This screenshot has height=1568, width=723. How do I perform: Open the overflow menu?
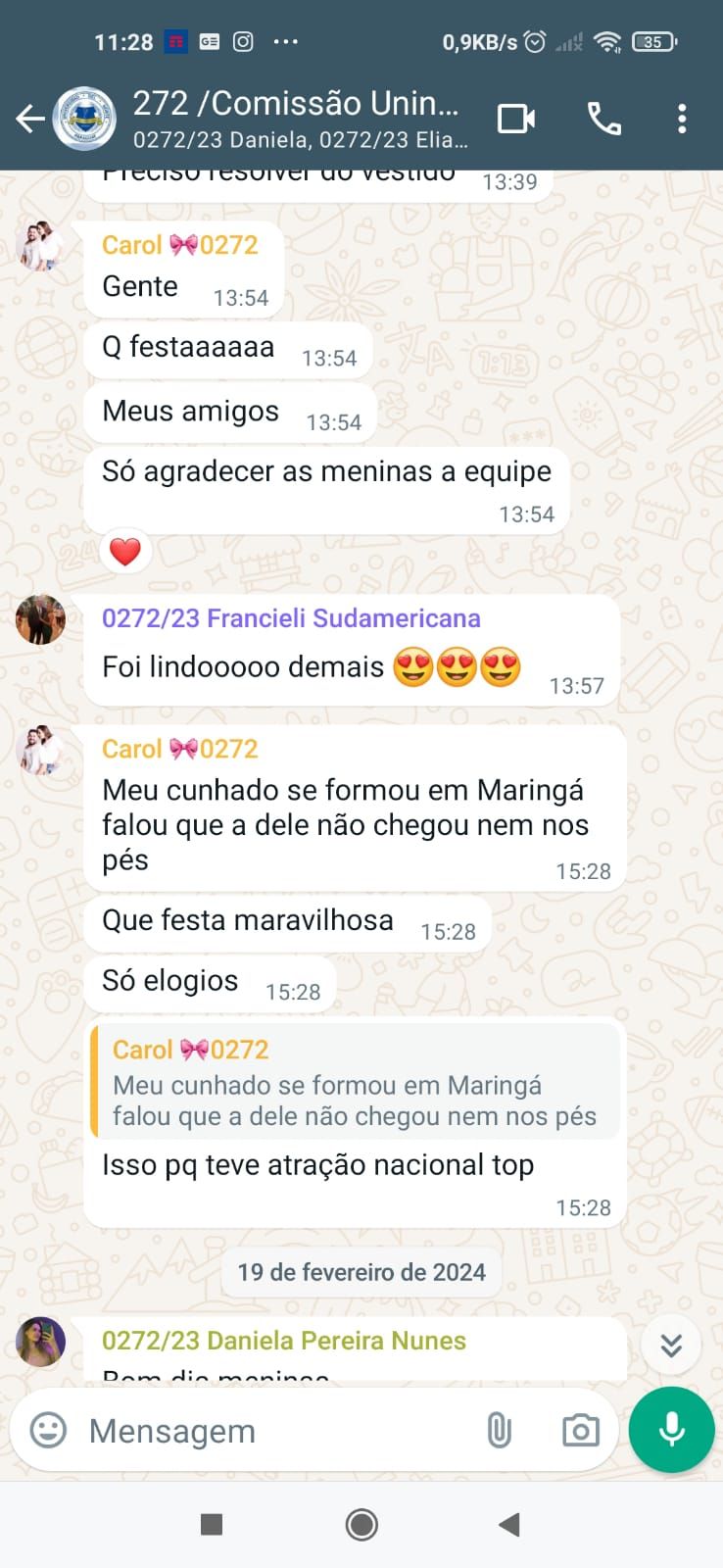[682, 119]
